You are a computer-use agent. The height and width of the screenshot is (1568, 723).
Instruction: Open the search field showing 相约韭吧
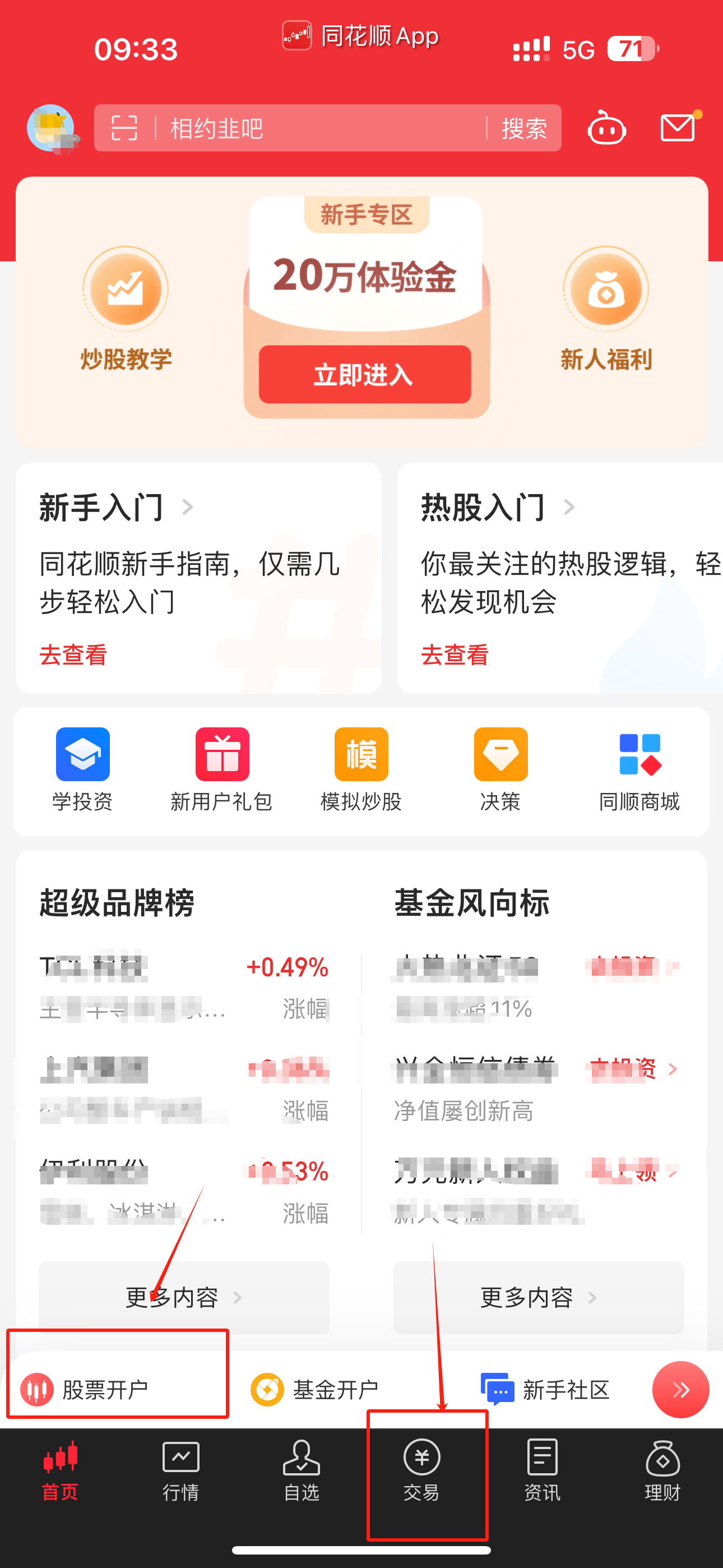tap(317, 128)
